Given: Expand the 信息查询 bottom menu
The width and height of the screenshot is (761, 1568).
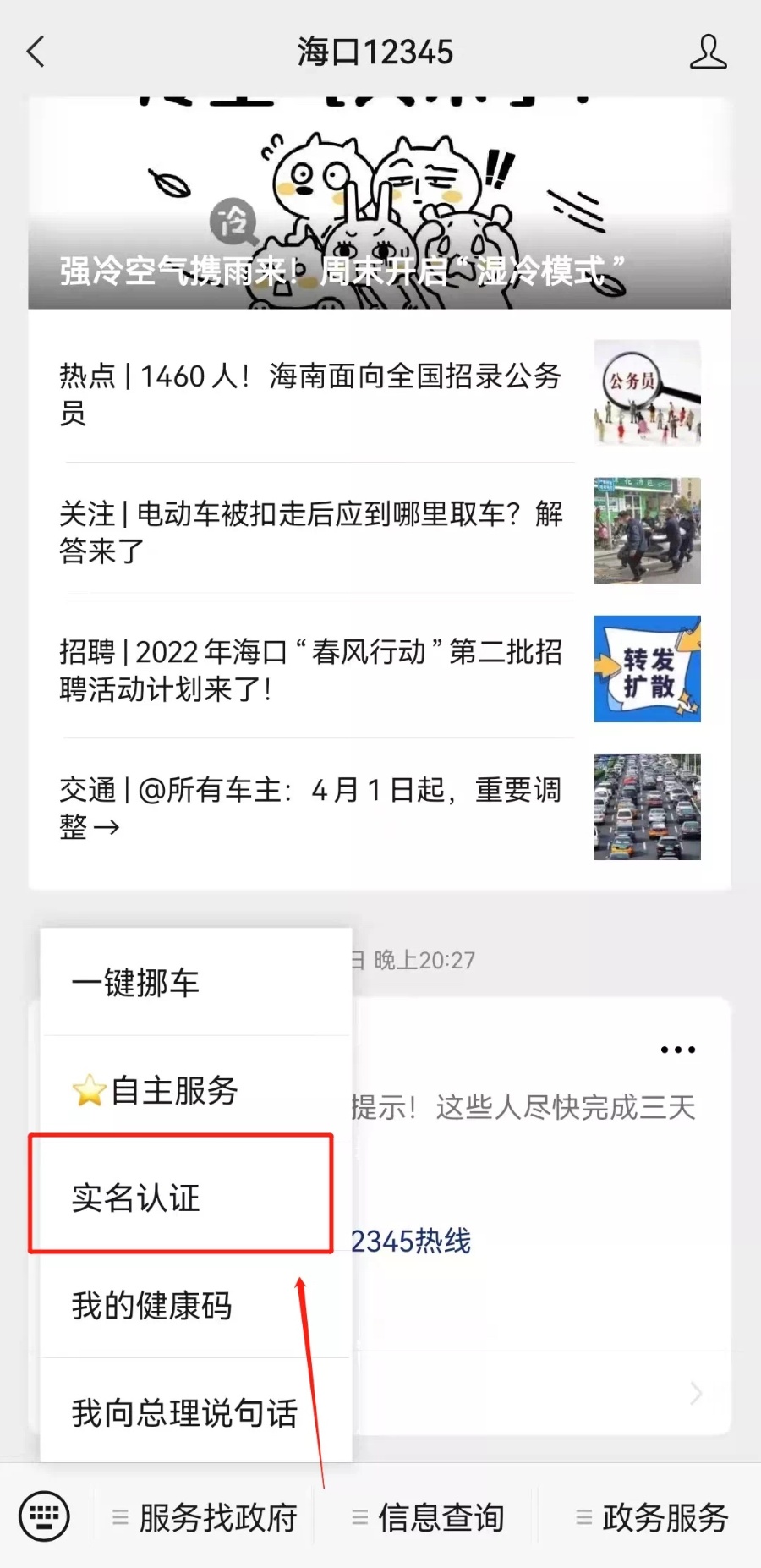Looking at the screenshot, I should coord(429,1517).
